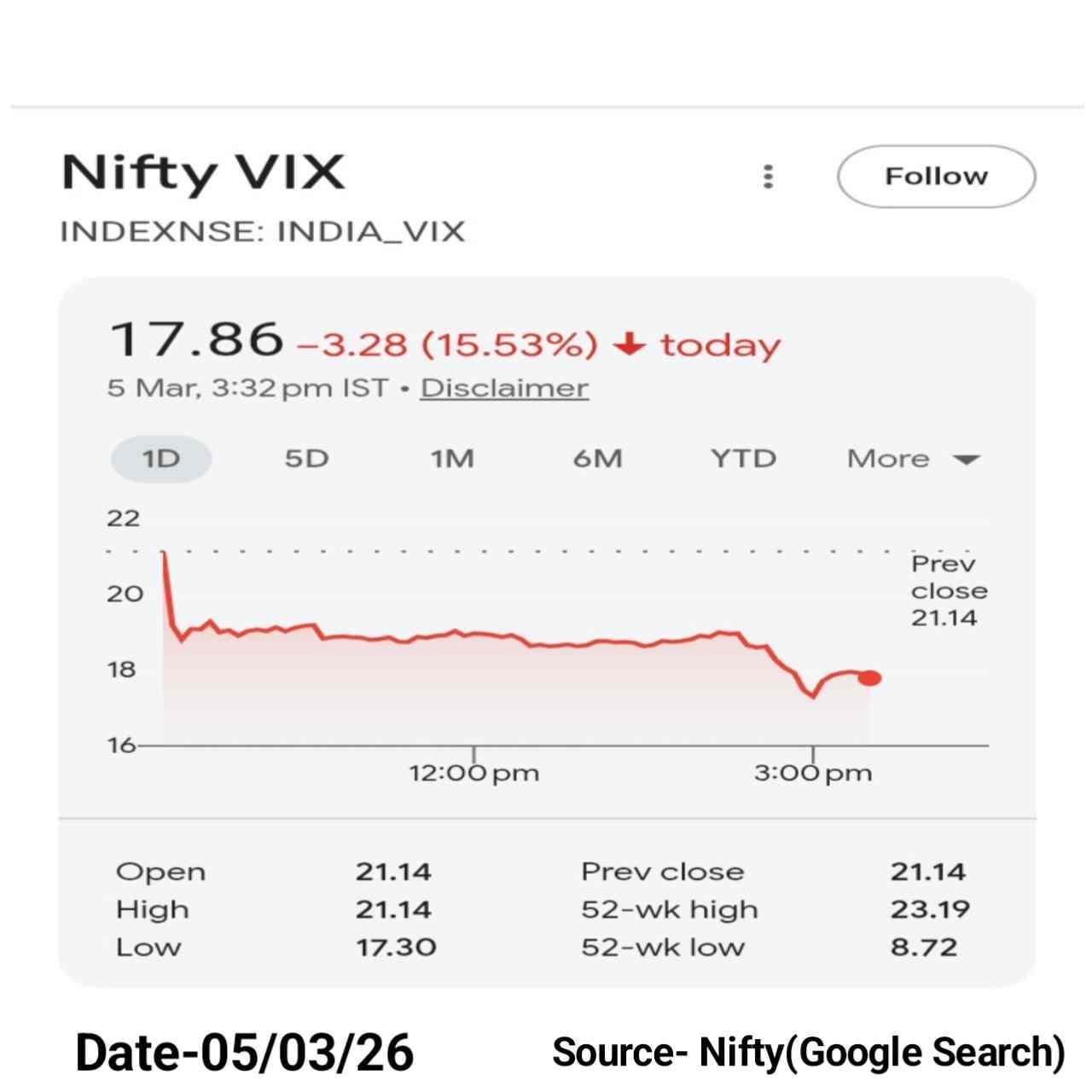Switch chart to YTD
The image size is (1092, 1092).
click(743, 459)
